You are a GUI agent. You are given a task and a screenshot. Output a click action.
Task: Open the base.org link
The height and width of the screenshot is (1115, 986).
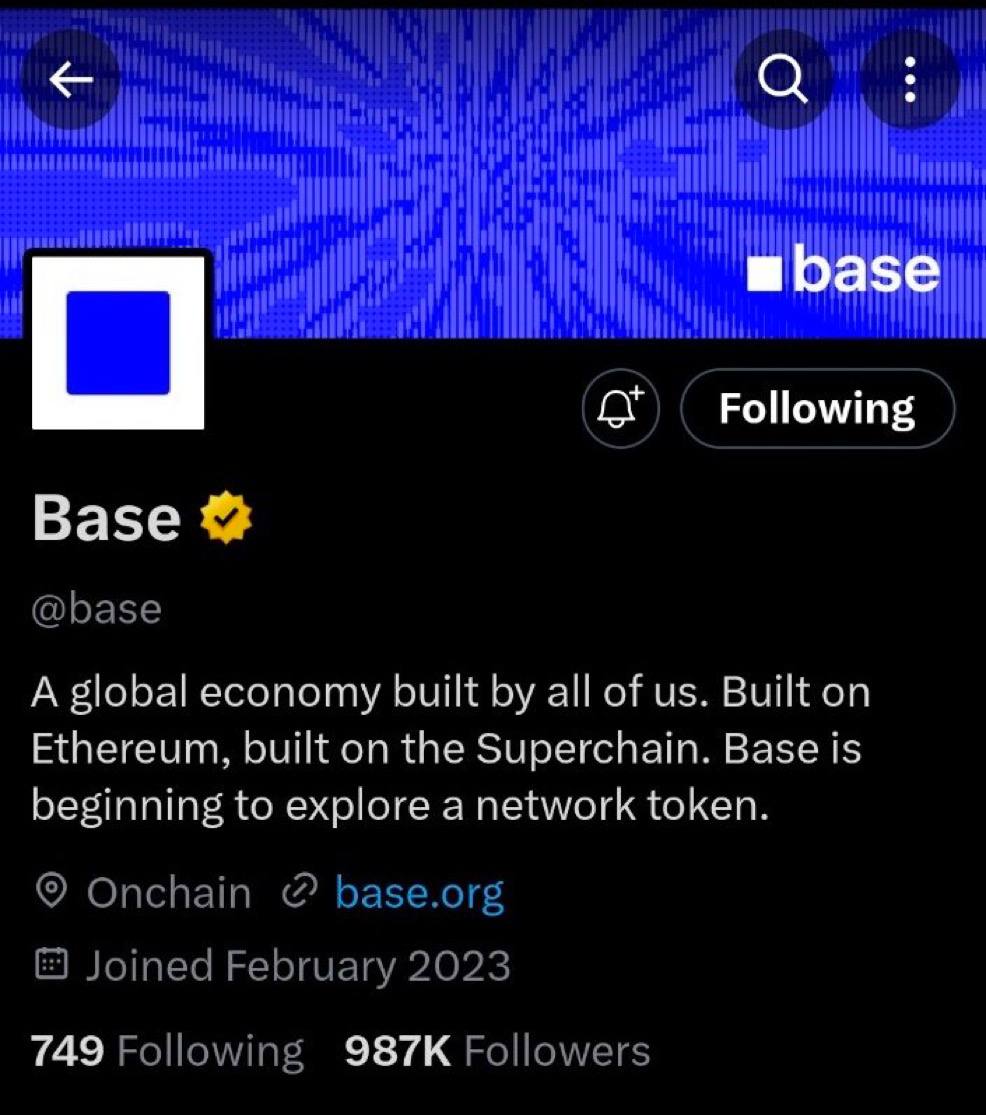click(419, 892)
